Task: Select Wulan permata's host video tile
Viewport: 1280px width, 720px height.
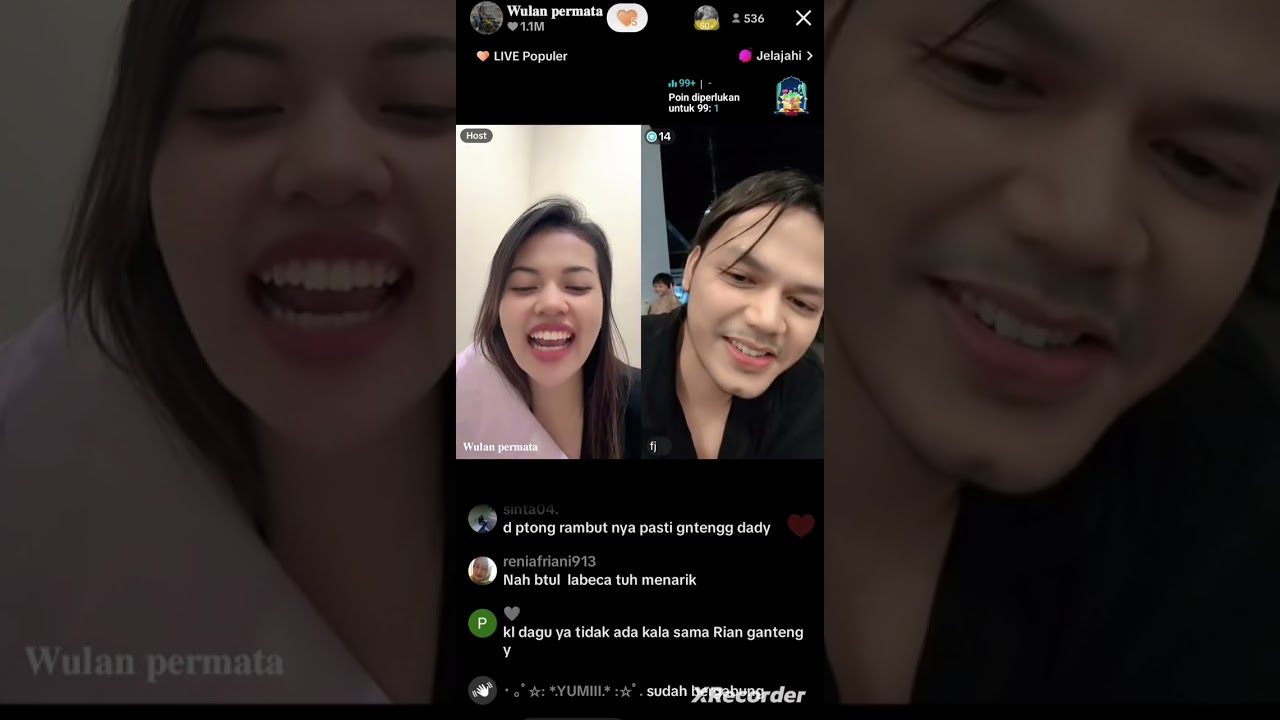Action: (548, 292)
